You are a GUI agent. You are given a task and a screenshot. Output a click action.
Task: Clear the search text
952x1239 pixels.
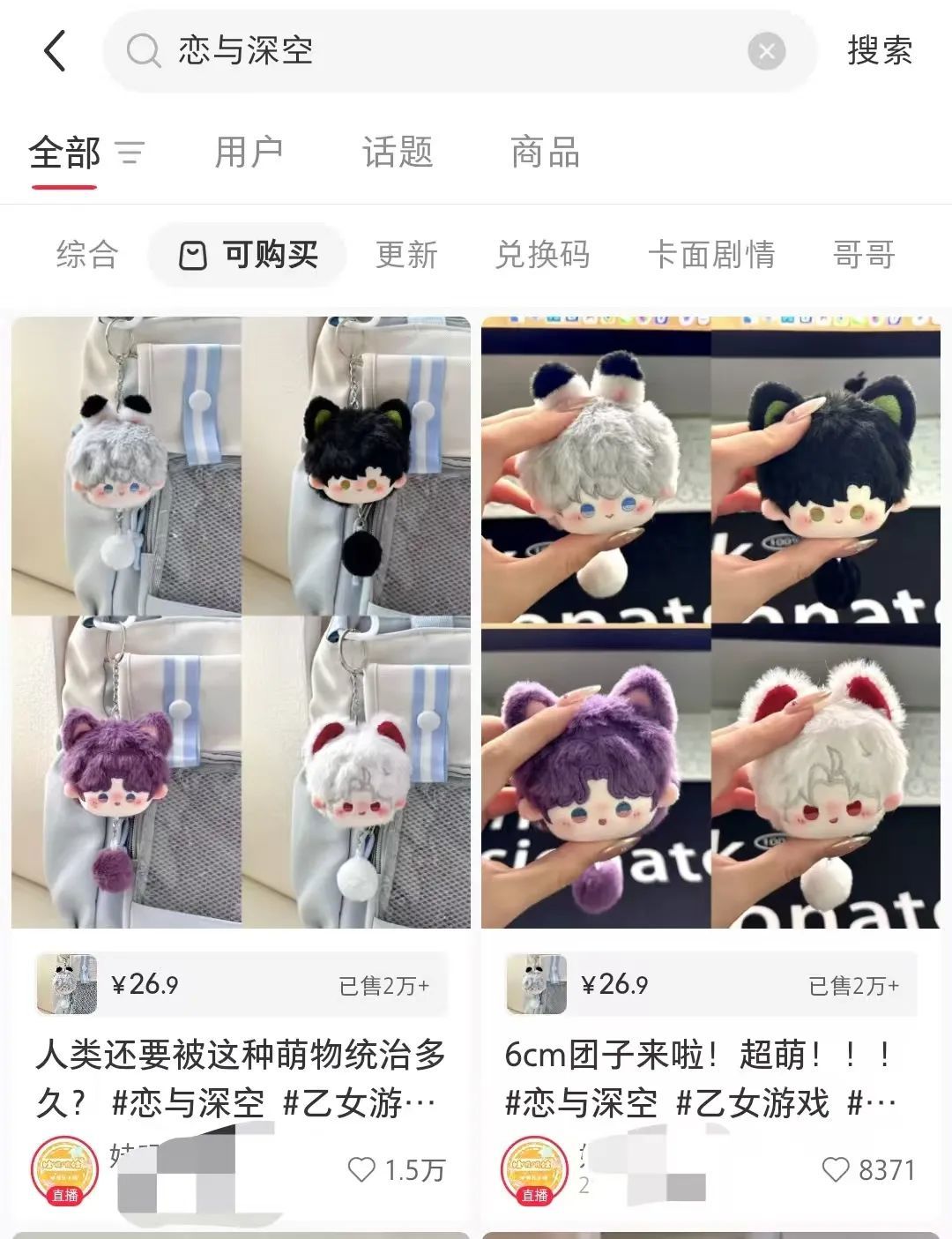pyautogui.click(x=766, y=51)
